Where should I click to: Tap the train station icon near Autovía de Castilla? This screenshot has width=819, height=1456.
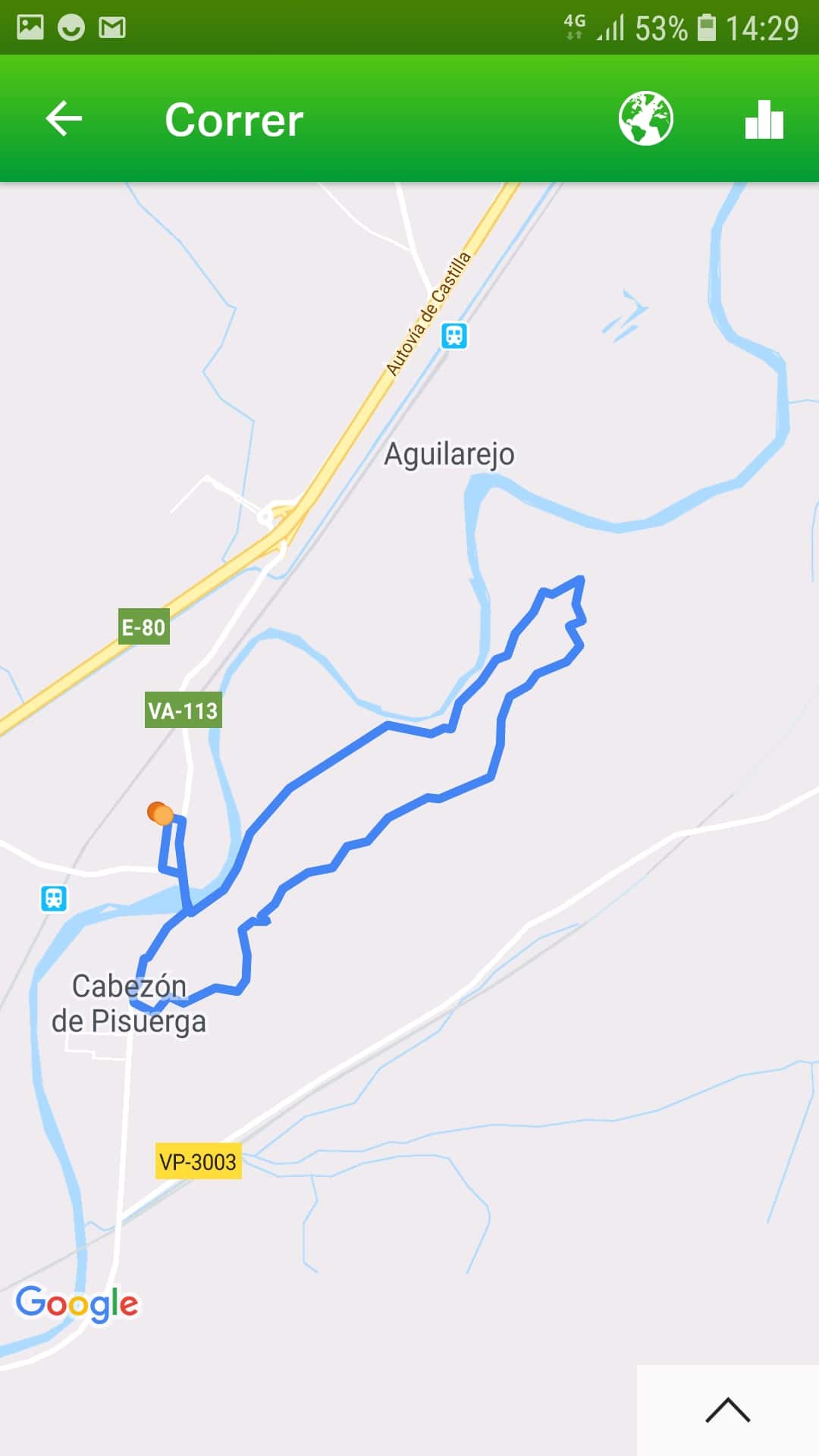tap(454, 335)
